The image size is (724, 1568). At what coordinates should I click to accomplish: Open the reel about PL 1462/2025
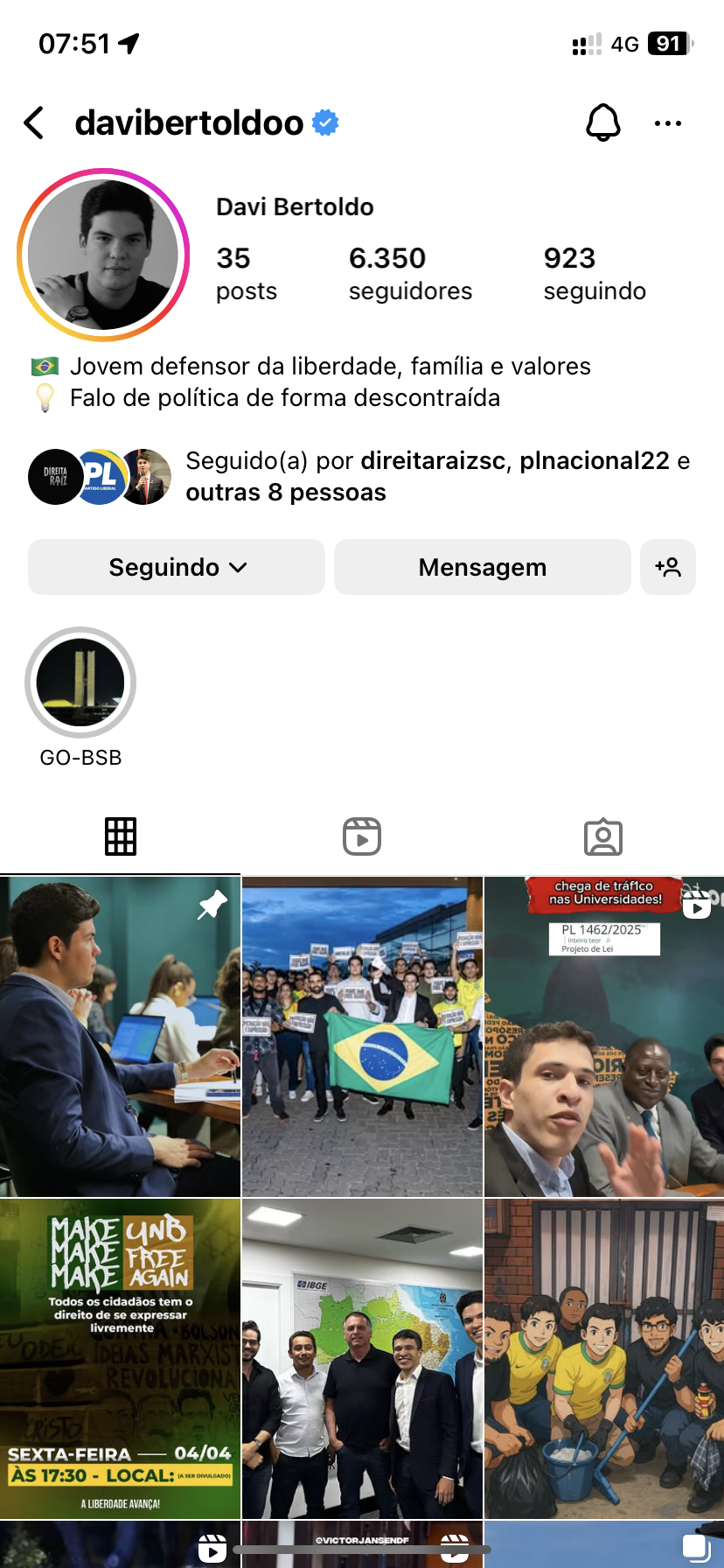click(604, 1036)
